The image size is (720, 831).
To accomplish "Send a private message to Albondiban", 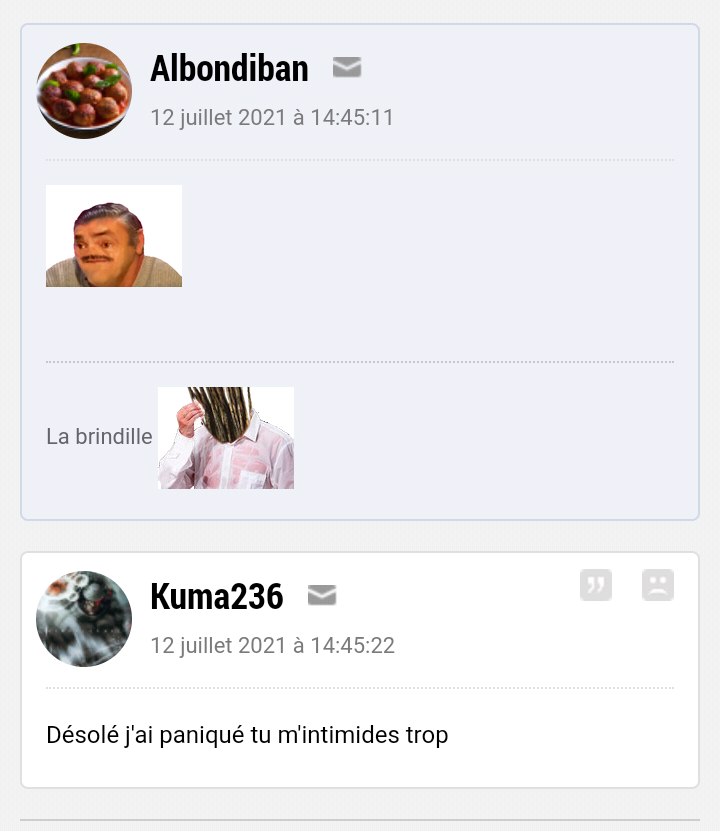I will coord(347,68).
